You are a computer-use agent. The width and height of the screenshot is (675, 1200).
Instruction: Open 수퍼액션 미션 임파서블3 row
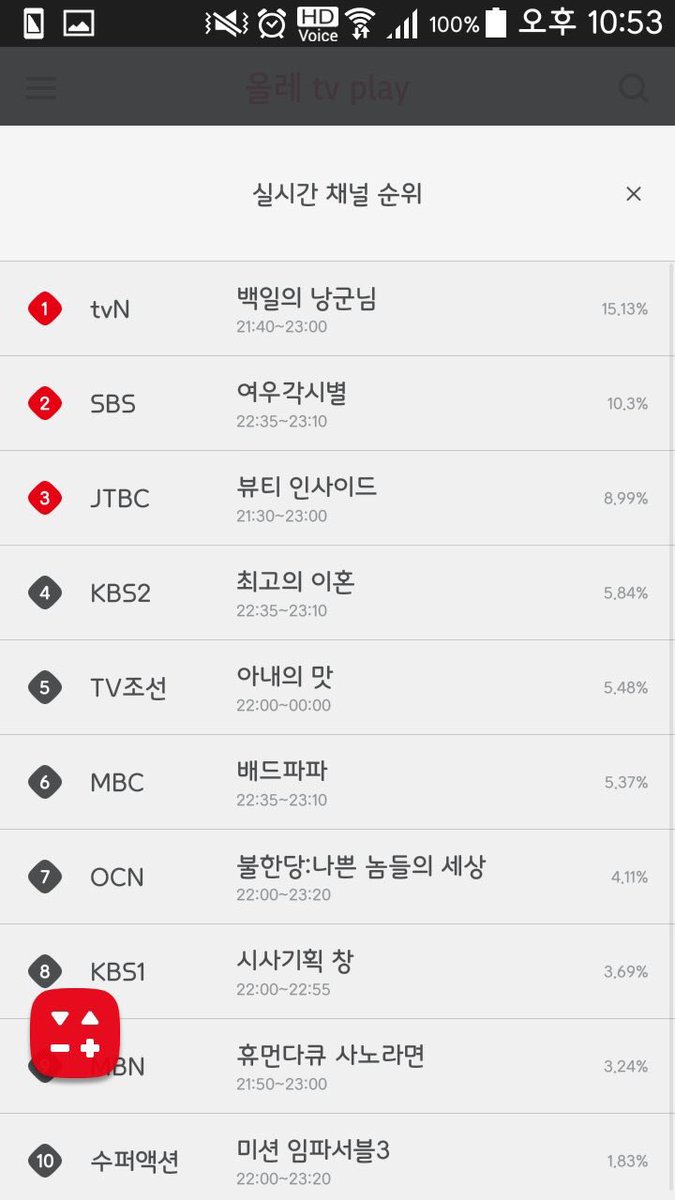(337, 1157)
